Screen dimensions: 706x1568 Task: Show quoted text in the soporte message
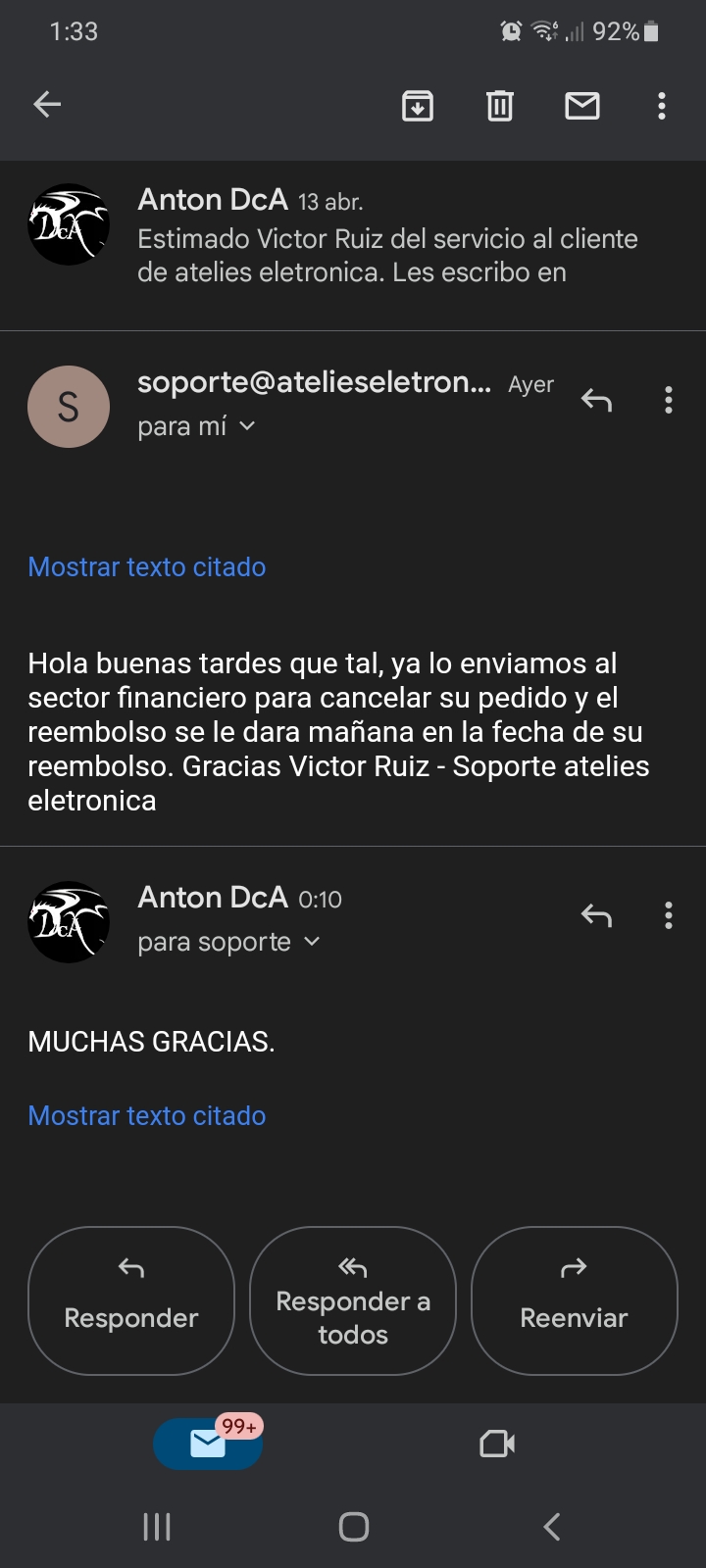pyautogui.click(x=147, y=566)
